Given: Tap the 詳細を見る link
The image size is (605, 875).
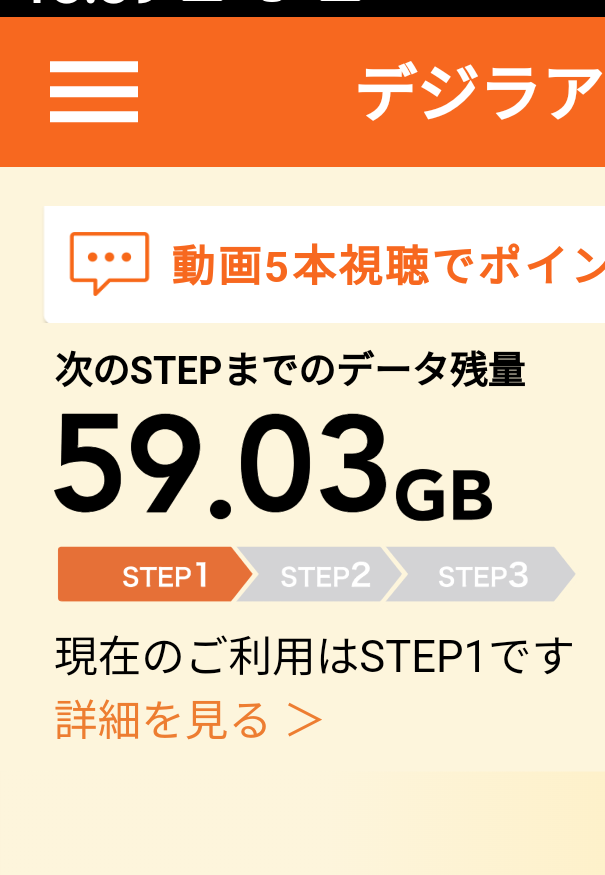Looking at the screenshot, I should 188,721.
